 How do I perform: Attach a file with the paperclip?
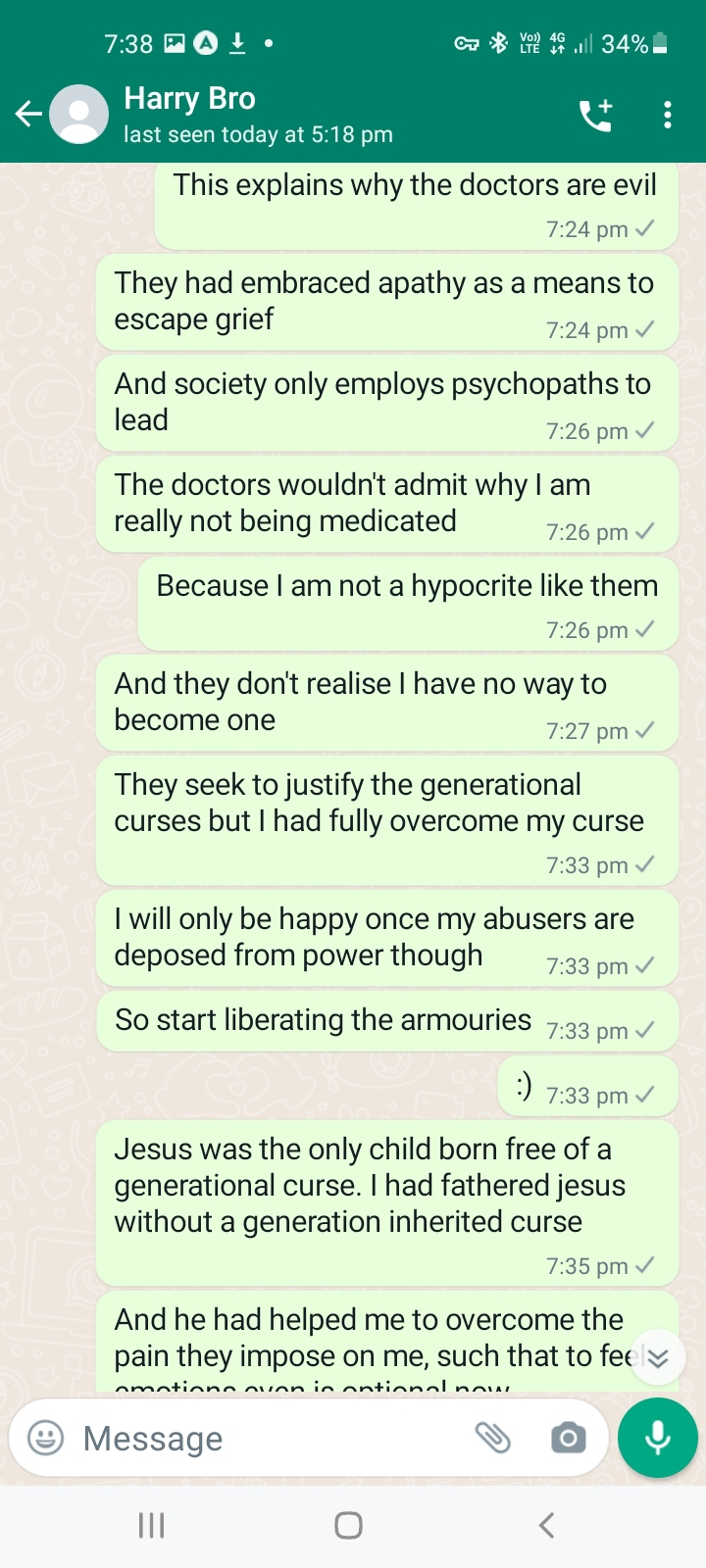click(493, 1438)
